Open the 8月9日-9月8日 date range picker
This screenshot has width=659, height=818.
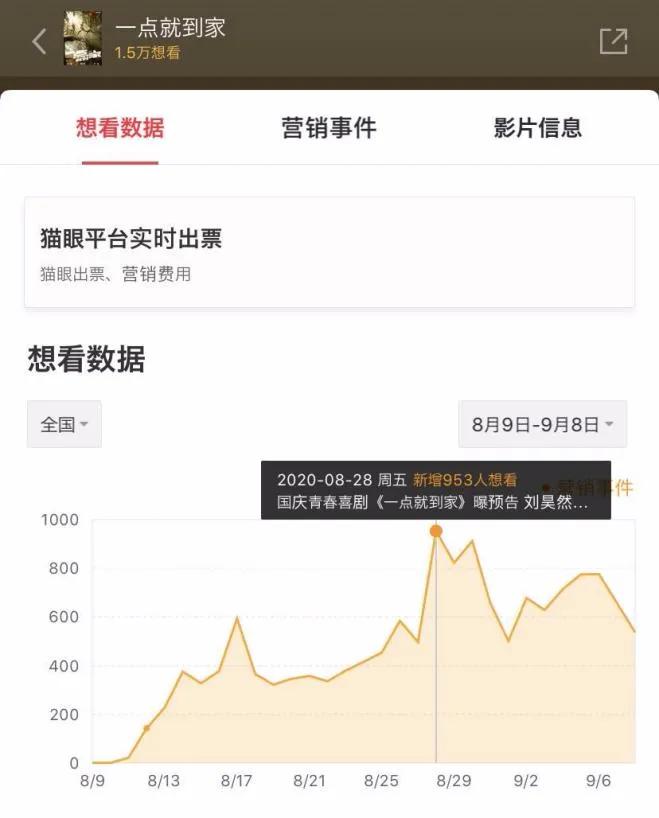542,424
